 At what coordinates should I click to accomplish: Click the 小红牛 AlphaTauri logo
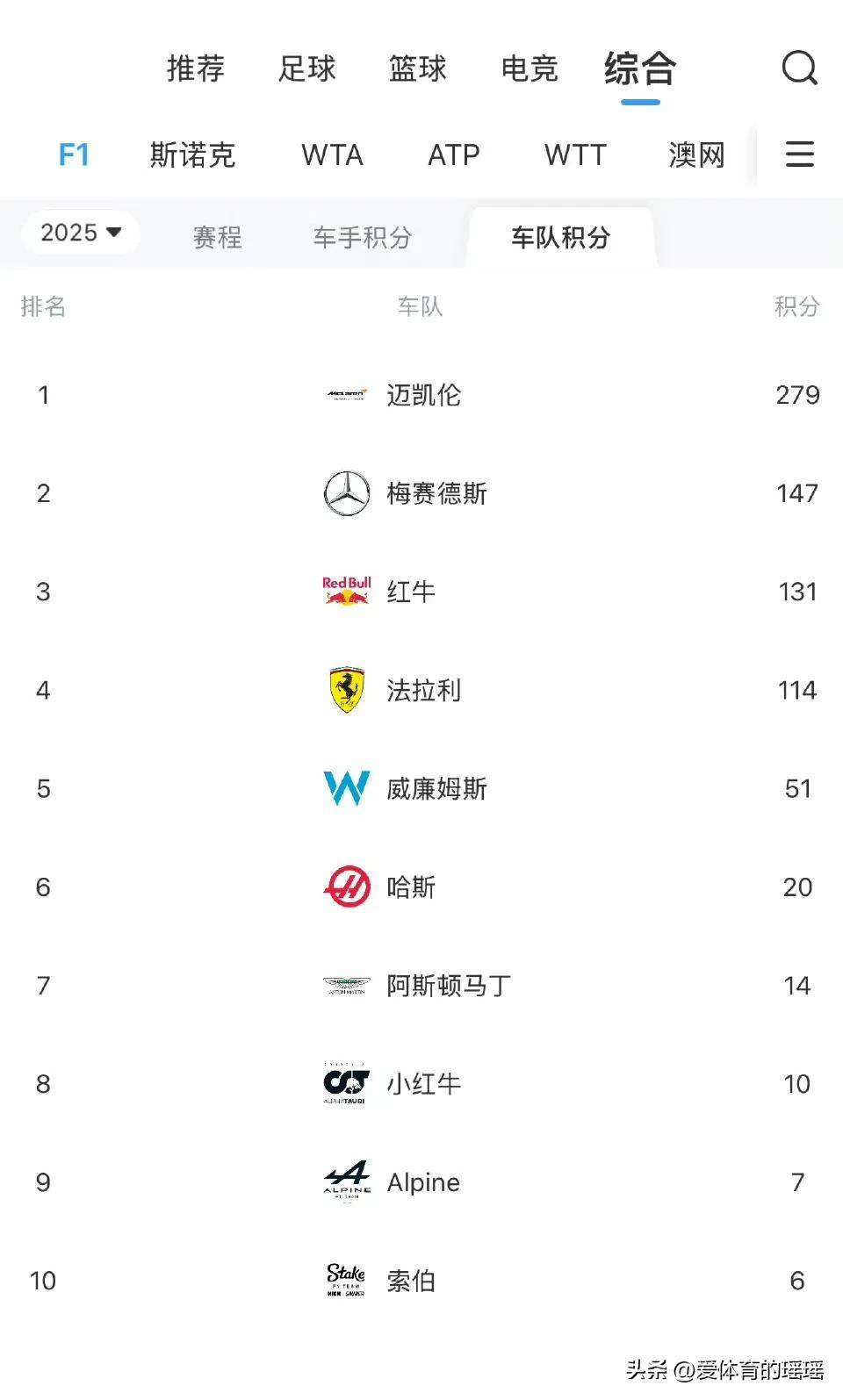tap(346, 1083)
